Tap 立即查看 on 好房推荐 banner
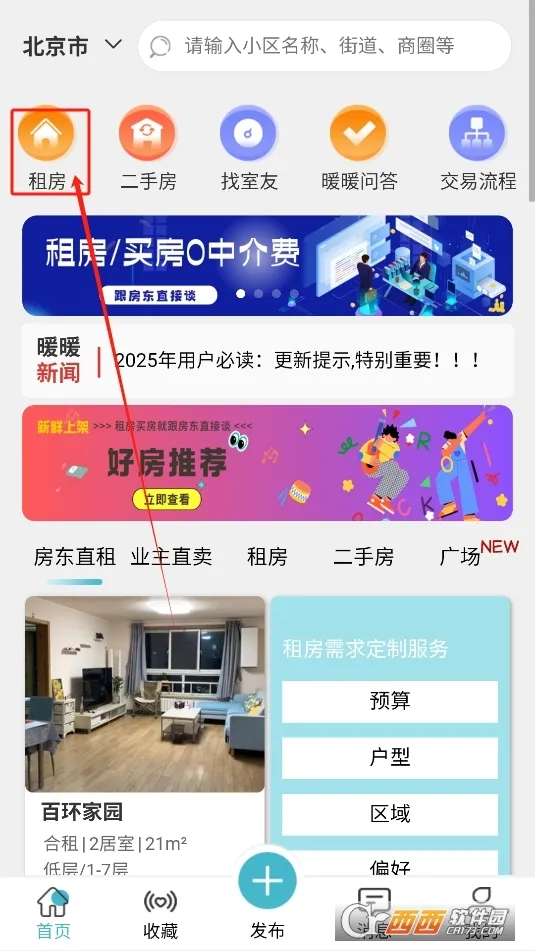 coord(167,499)
